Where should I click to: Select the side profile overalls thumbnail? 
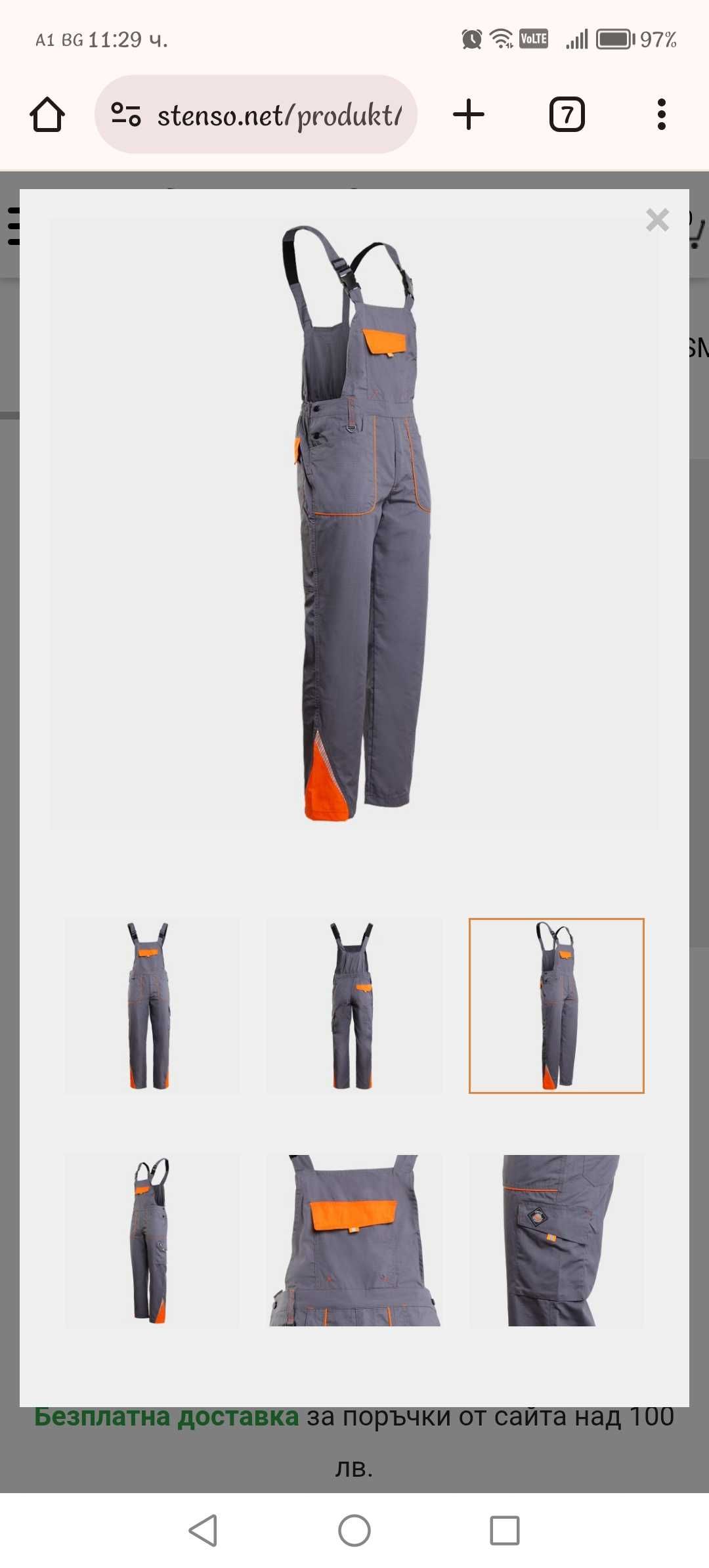[x=152, y=1240]
